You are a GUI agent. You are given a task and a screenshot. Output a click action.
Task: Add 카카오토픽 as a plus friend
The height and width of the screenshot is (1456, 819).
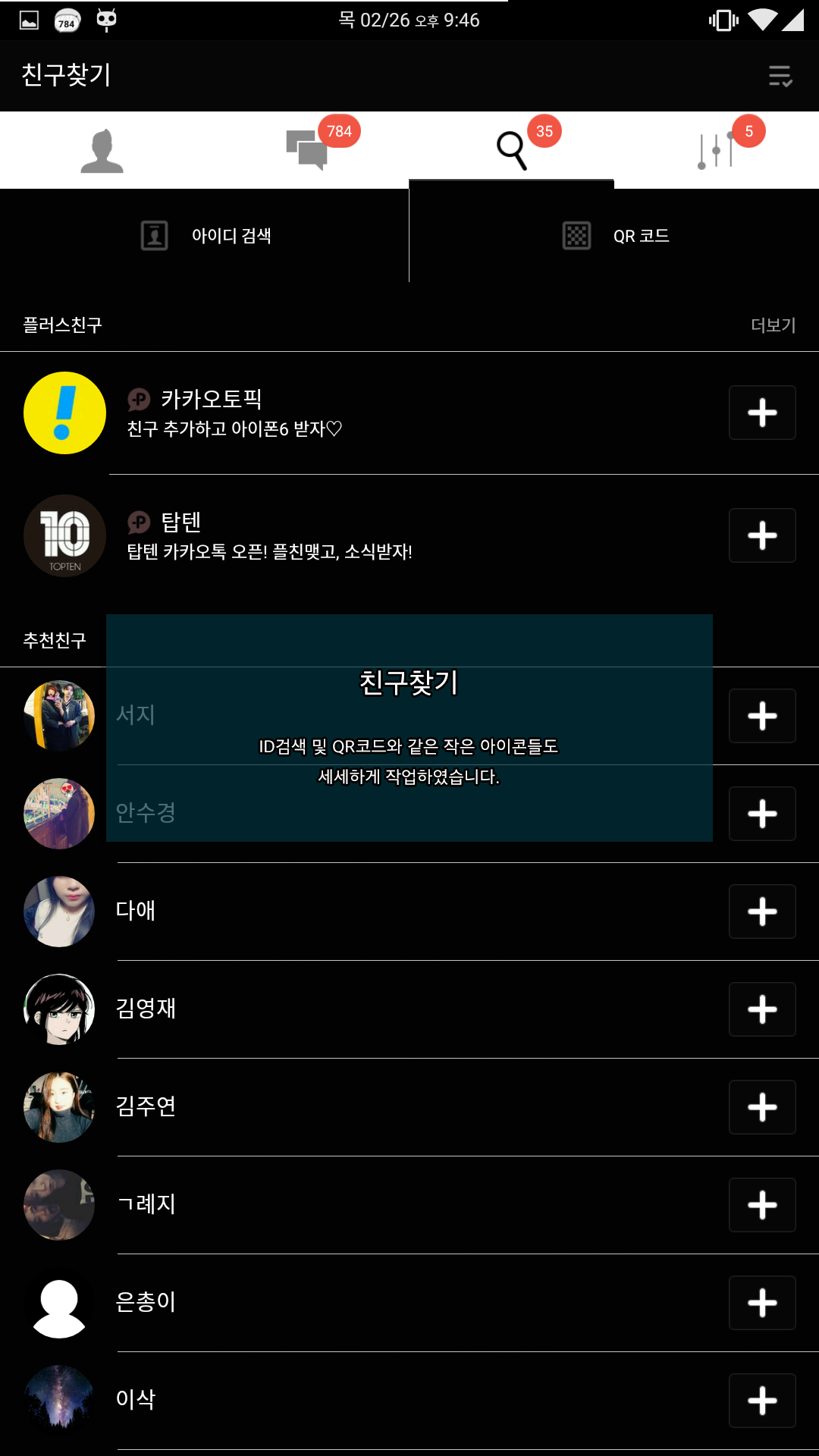click(x=762, y=413)
